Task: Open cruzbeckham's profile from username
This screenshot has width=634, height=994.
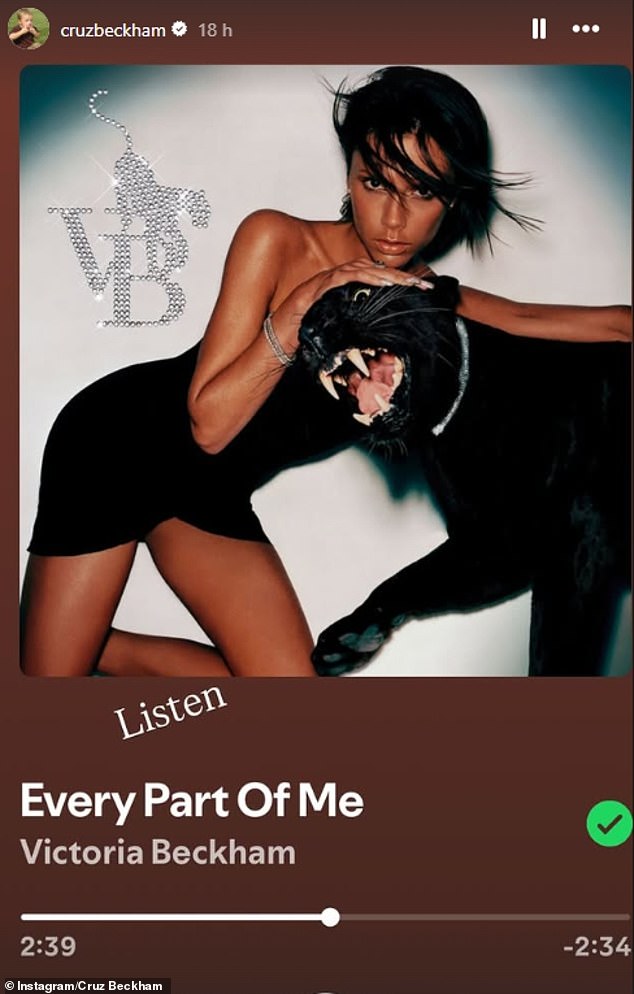Action: (x=115, y=30)
